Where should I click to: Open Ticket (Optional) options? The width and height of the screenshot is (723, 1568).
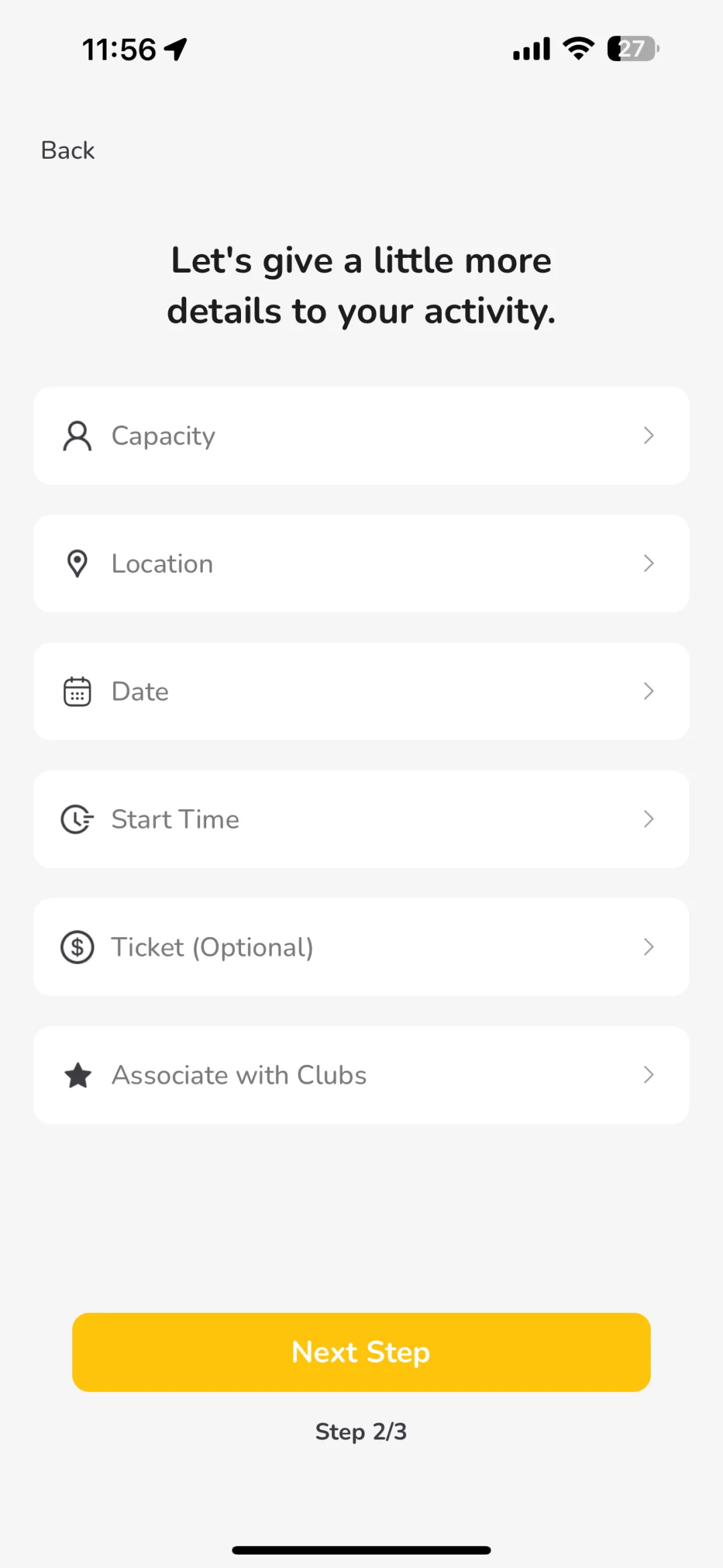click(361, 948)
